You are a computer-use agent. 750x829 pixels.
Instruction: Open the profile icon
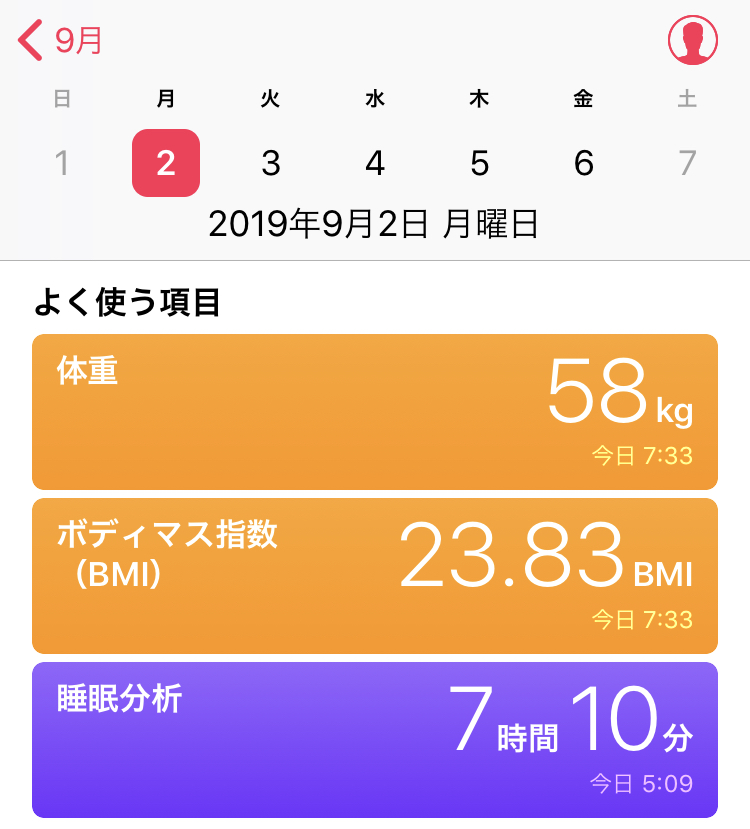click(x=692, y=41)
